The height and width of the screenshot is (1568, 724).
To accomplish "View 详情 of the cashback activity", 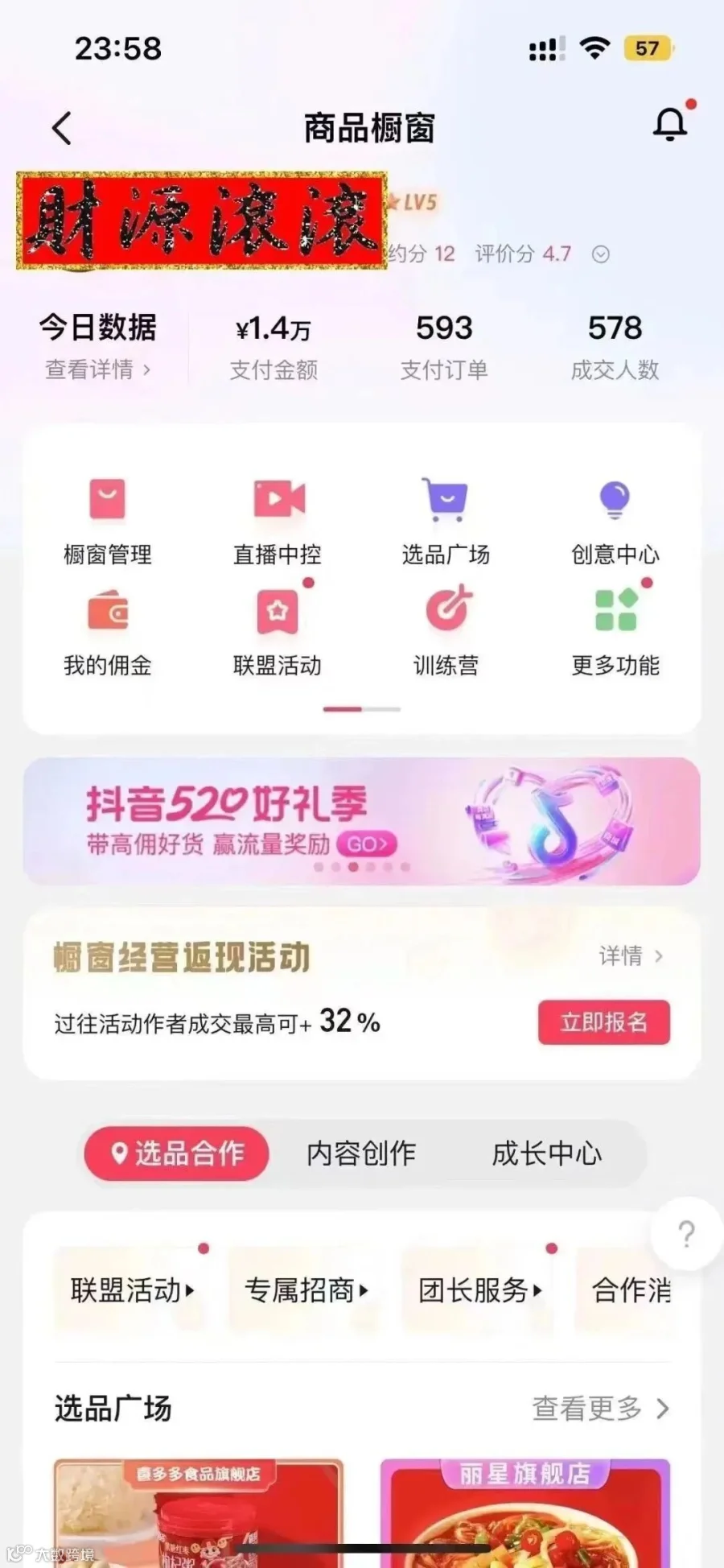I will click(x=631, y=956).
